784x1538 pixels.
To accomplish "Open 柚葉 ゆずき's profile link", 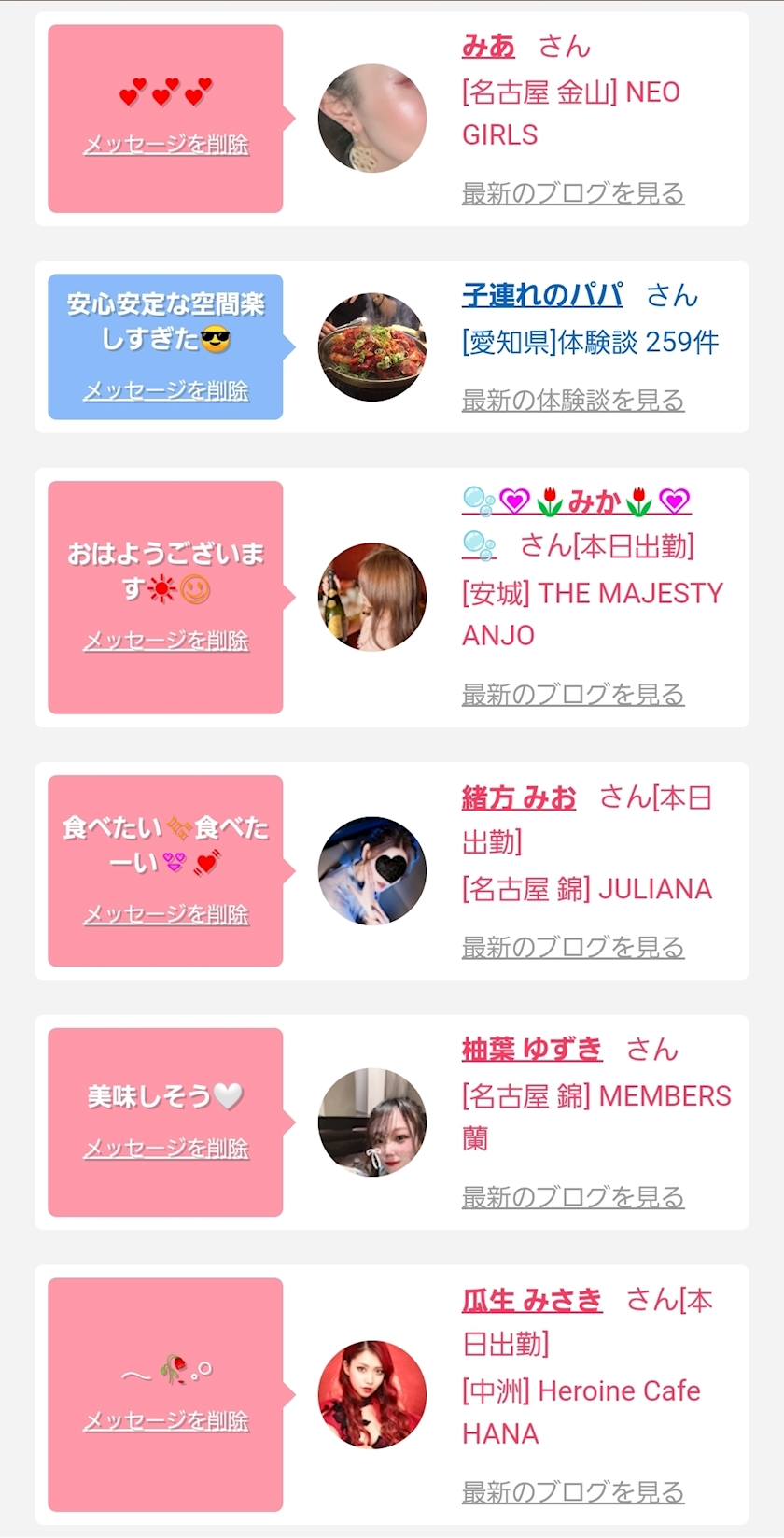I will point(532,1049).
